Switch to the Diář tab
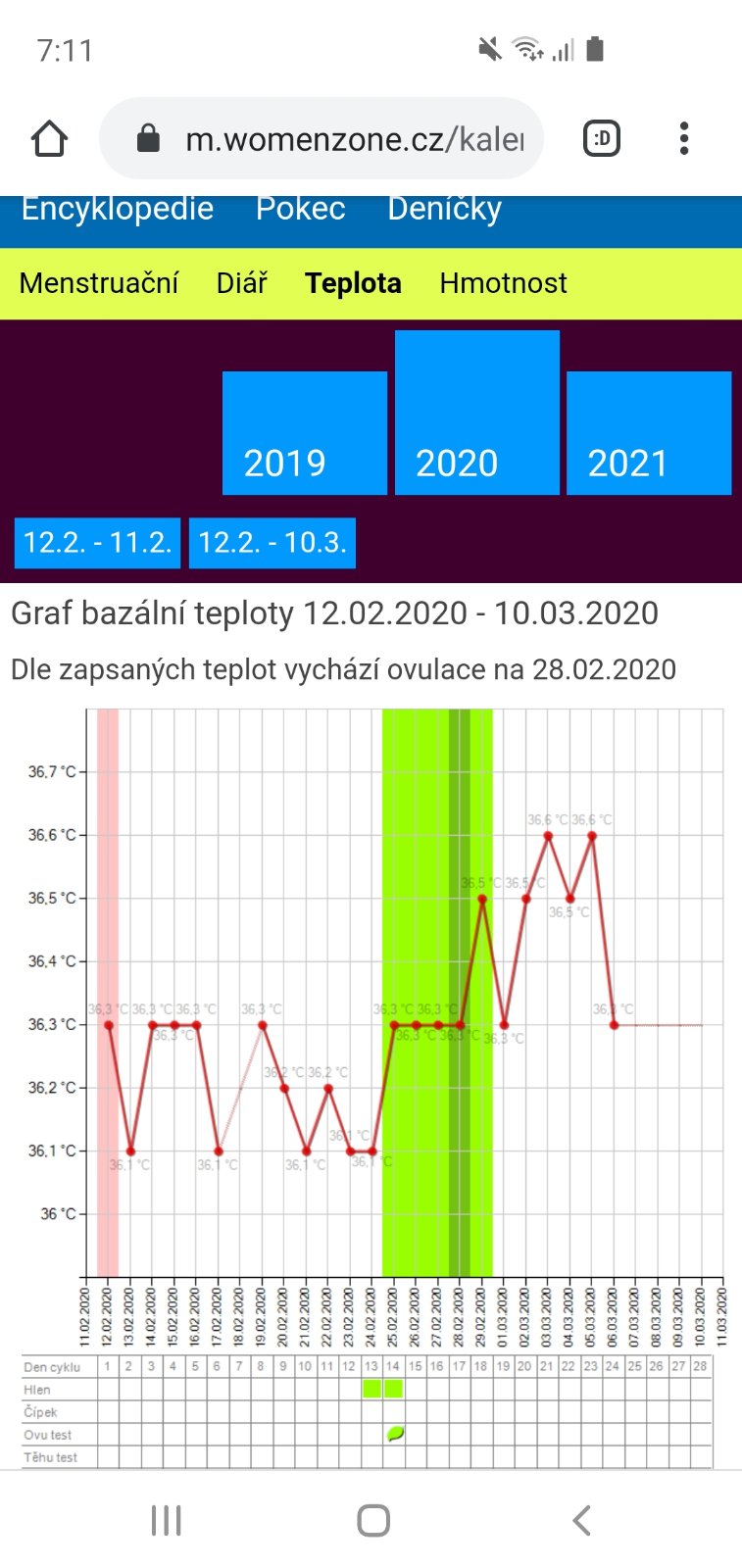 [241, 283]
